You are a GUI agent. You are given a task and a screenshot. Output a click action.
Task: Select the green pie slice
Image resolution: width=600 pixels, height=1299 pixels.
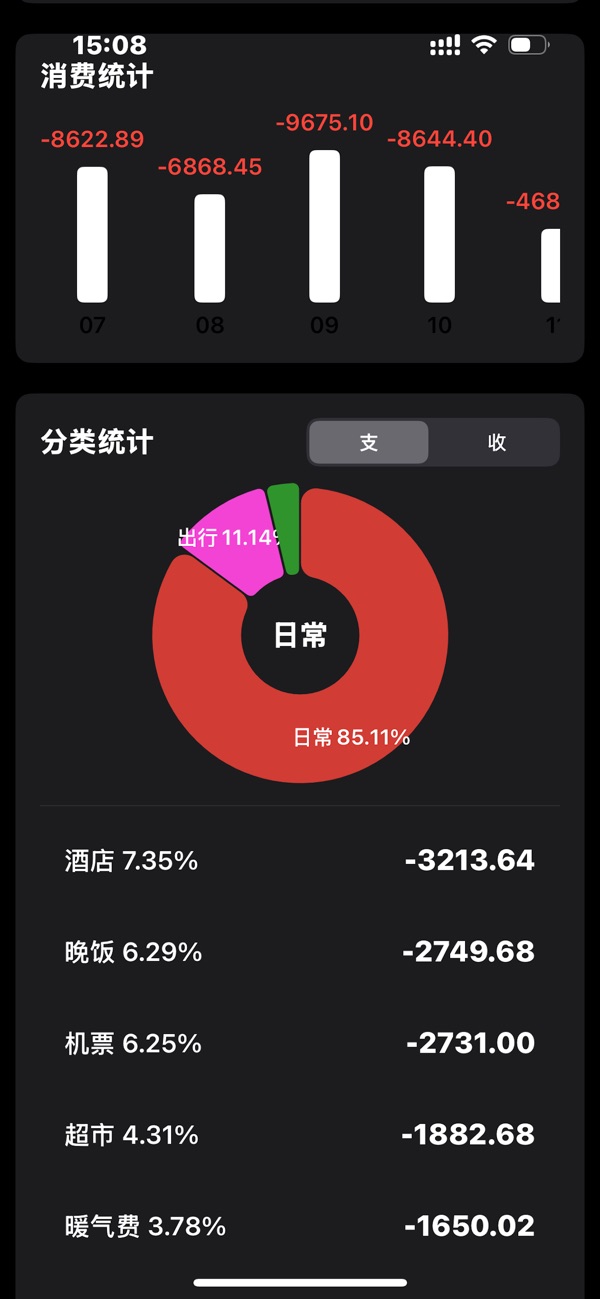(x=286, y=528)
